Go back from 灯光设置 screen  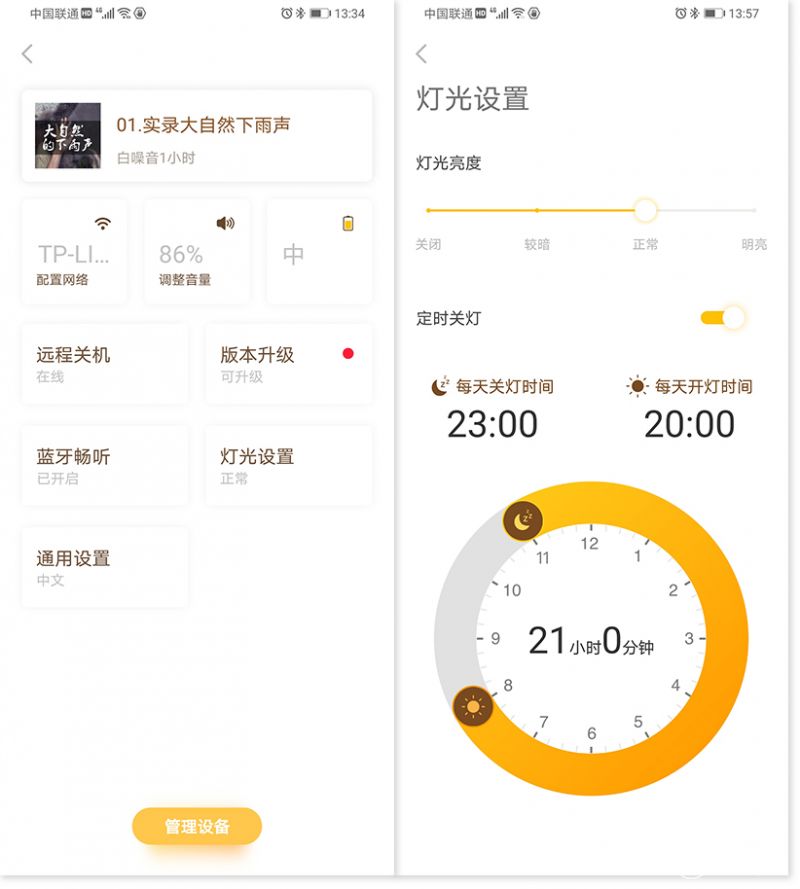(x=421, y=54)
